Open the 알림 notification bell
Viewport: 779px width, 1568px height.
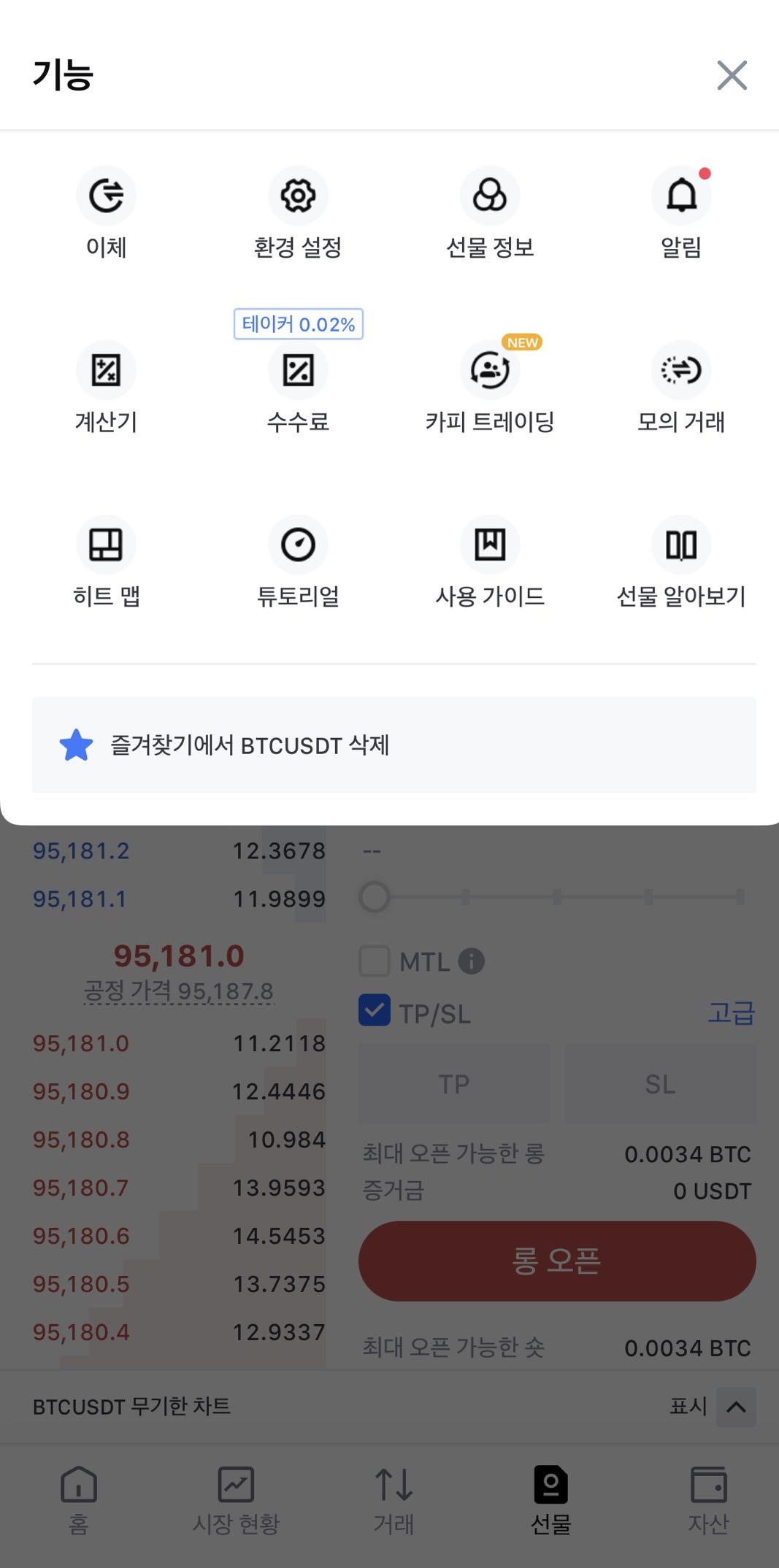tap(681, 196)
